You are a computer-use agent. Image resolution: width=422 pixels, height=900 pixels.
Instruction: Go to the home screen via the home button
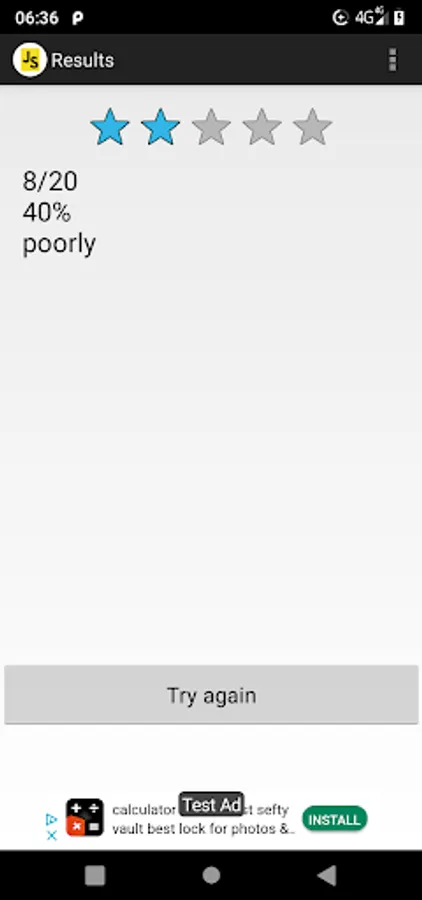[211, 875]
